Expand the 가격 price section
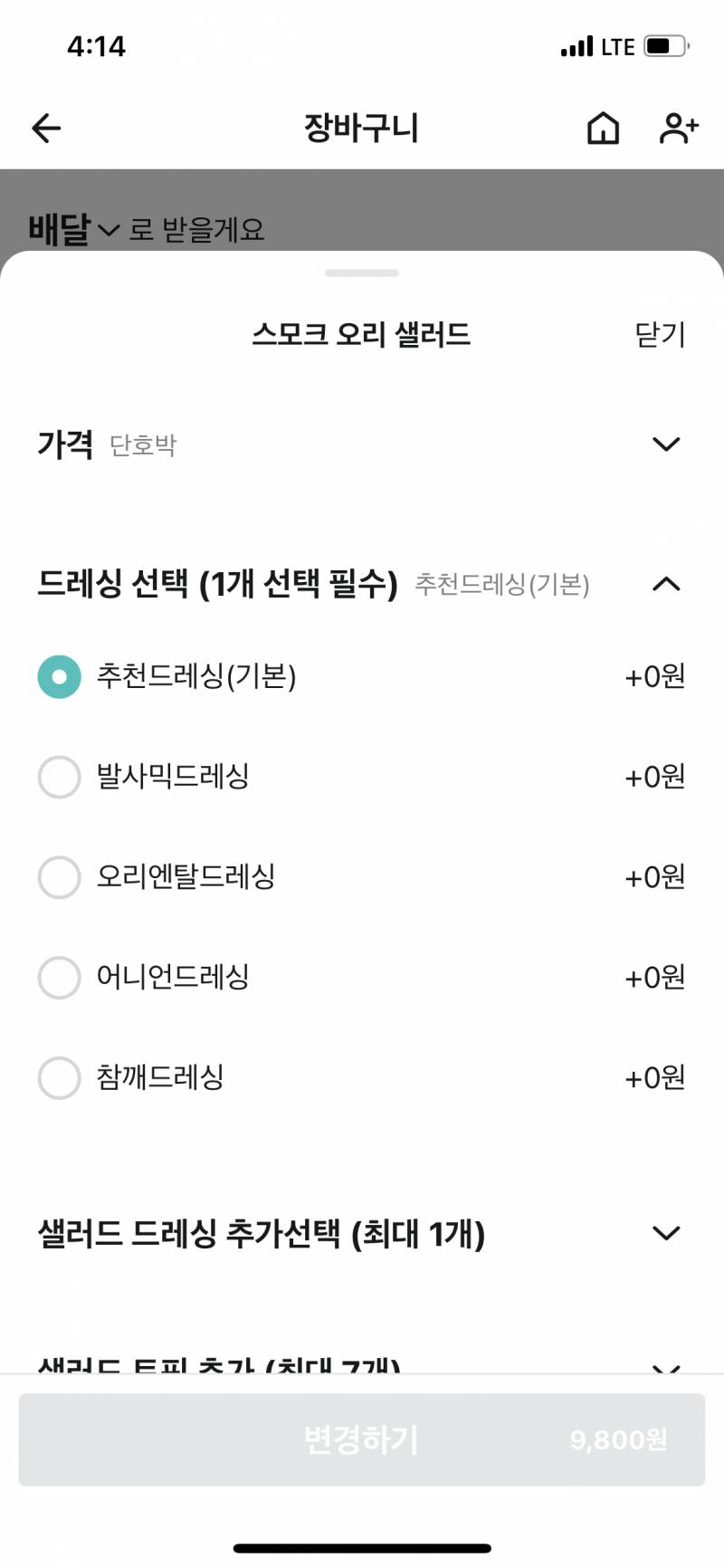724x1568 pixels. pos(666,444)
